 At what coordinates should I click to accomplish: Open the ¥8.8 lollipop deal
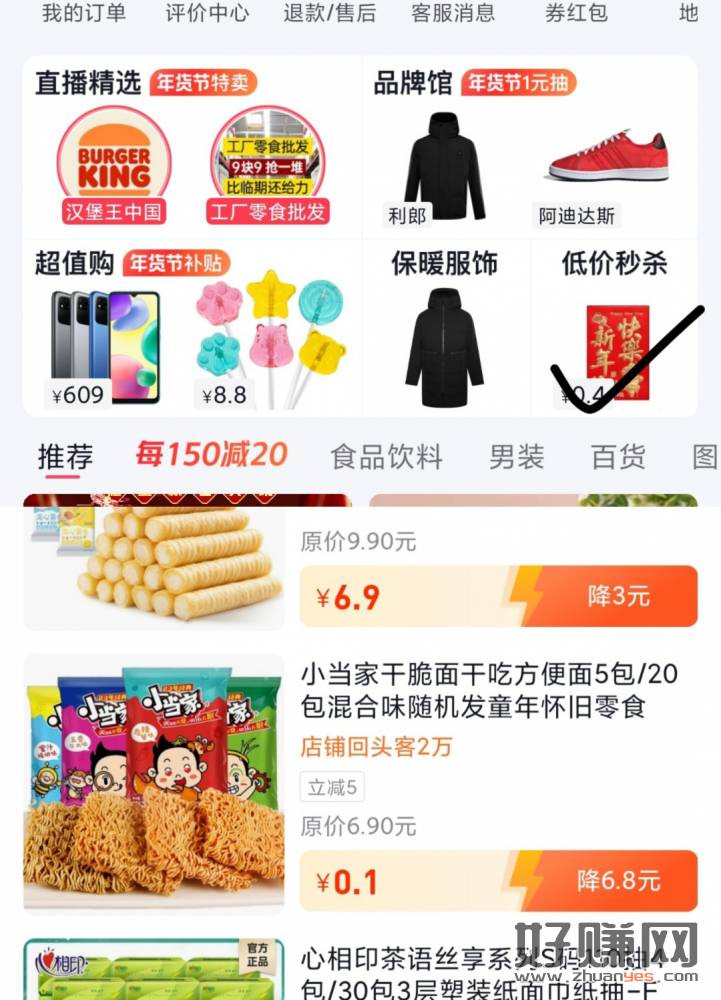click(x=270, y=340)
